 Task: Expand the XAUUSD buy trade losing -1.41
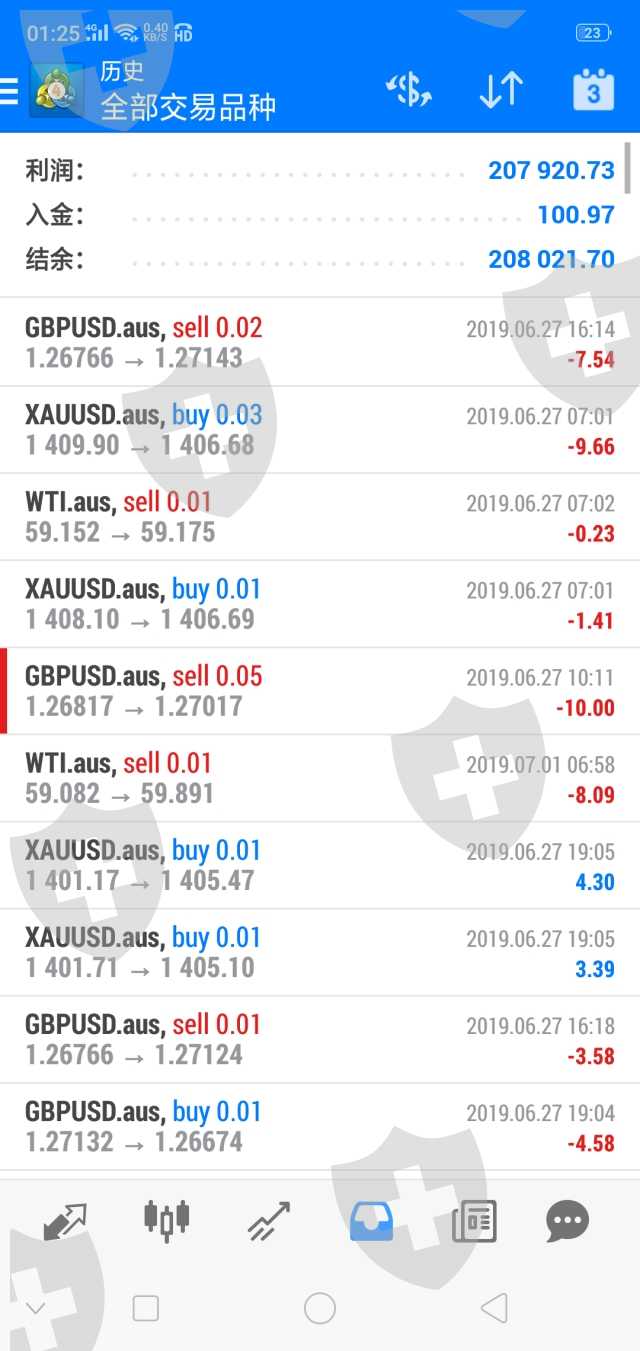click(320, 604)
